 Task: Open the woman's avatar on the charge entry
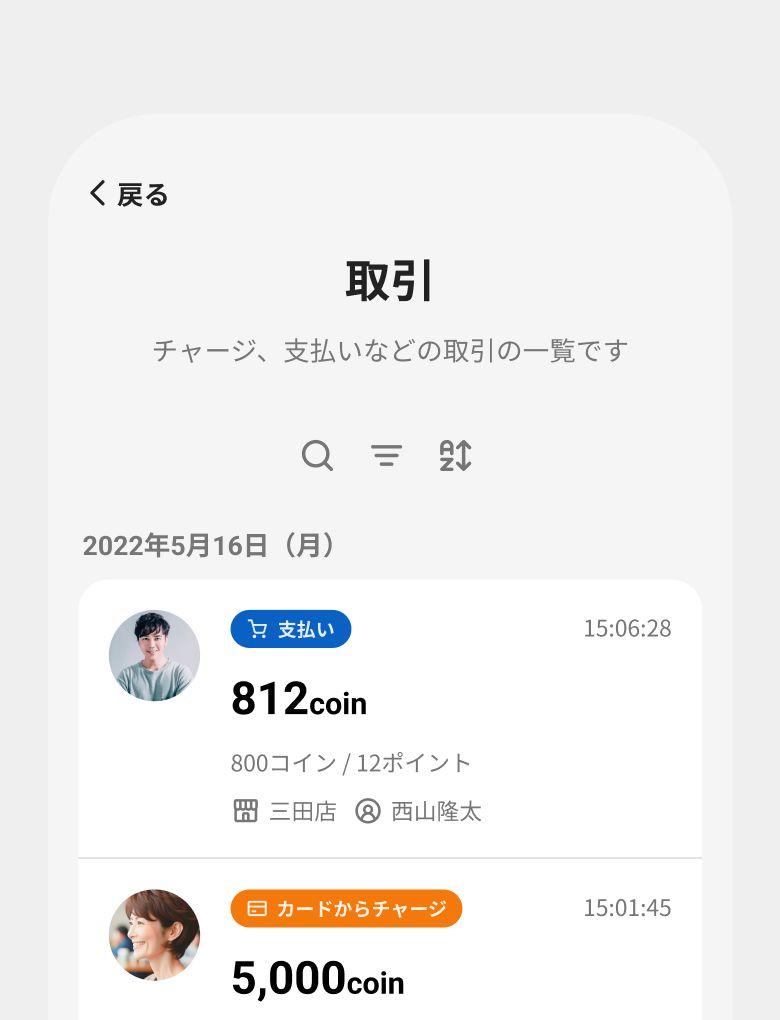pyautogui.click(x=154, y=935)
